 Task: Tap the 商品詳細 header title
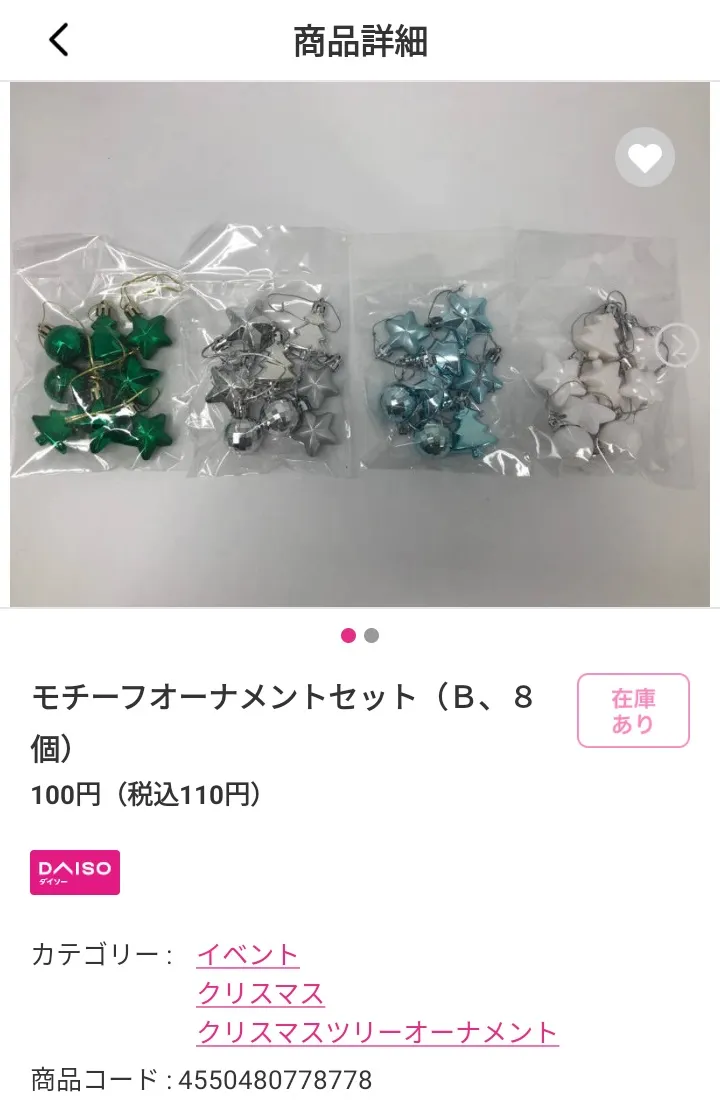coord(360,40)
